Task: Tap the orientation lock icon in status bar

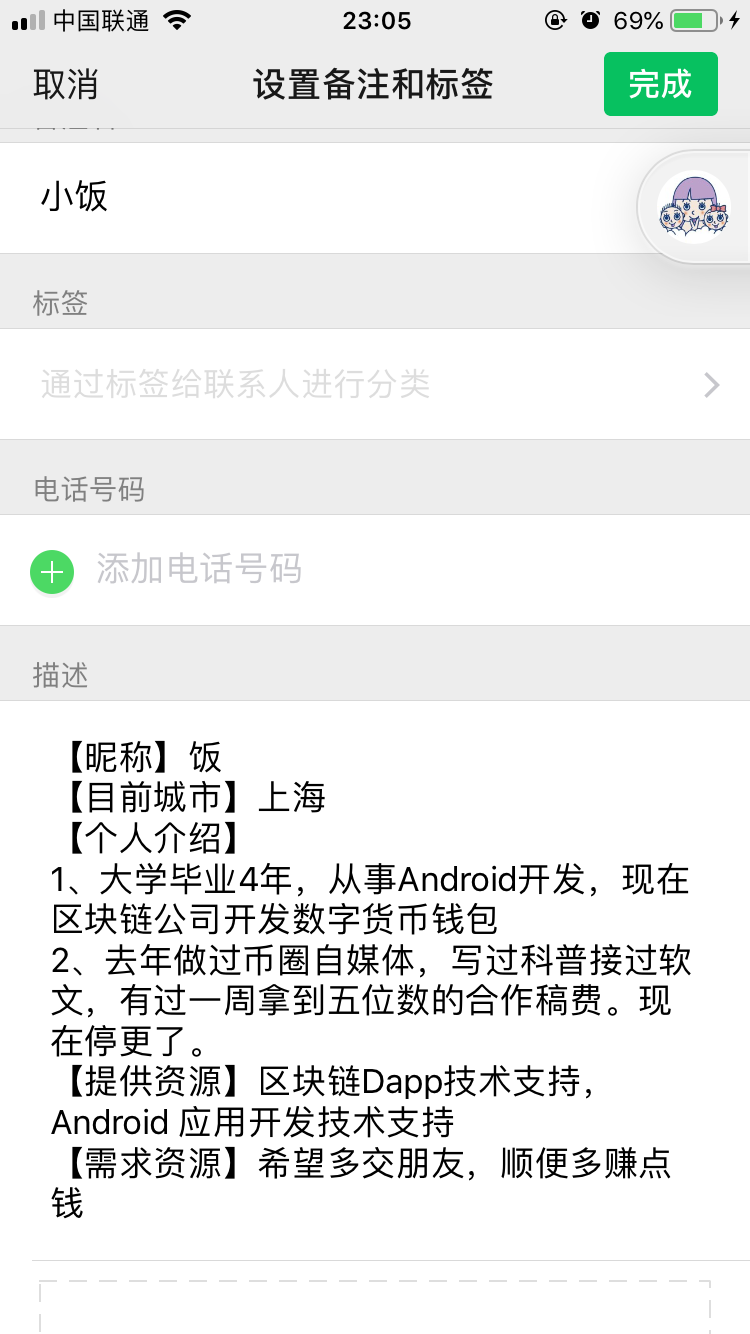Action: pyautogui.click(x=556, y=19)
